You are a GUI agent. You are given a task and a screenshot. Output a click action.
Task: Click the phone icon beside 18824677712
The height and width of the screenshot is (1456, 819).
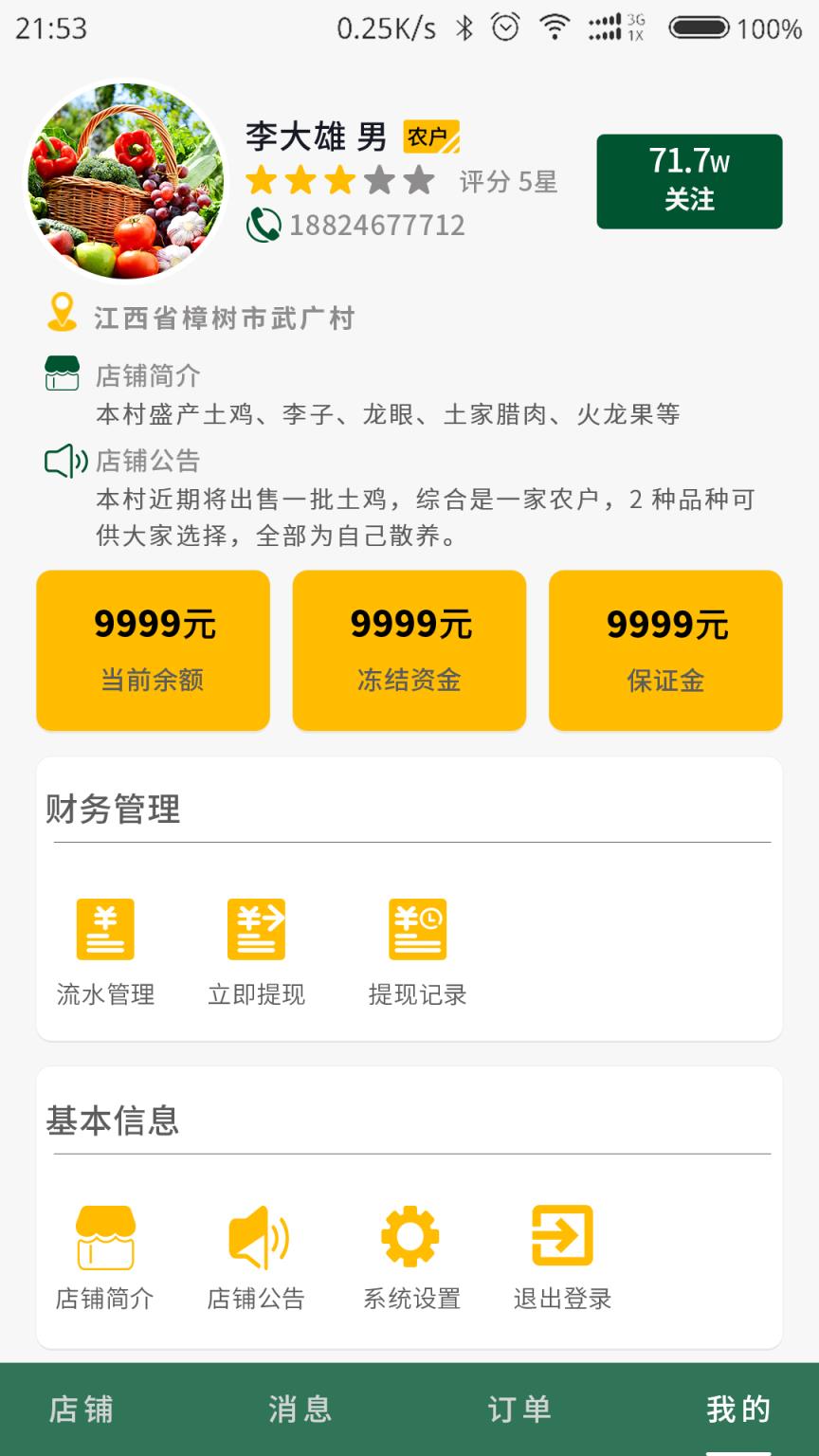pos(265,226)
